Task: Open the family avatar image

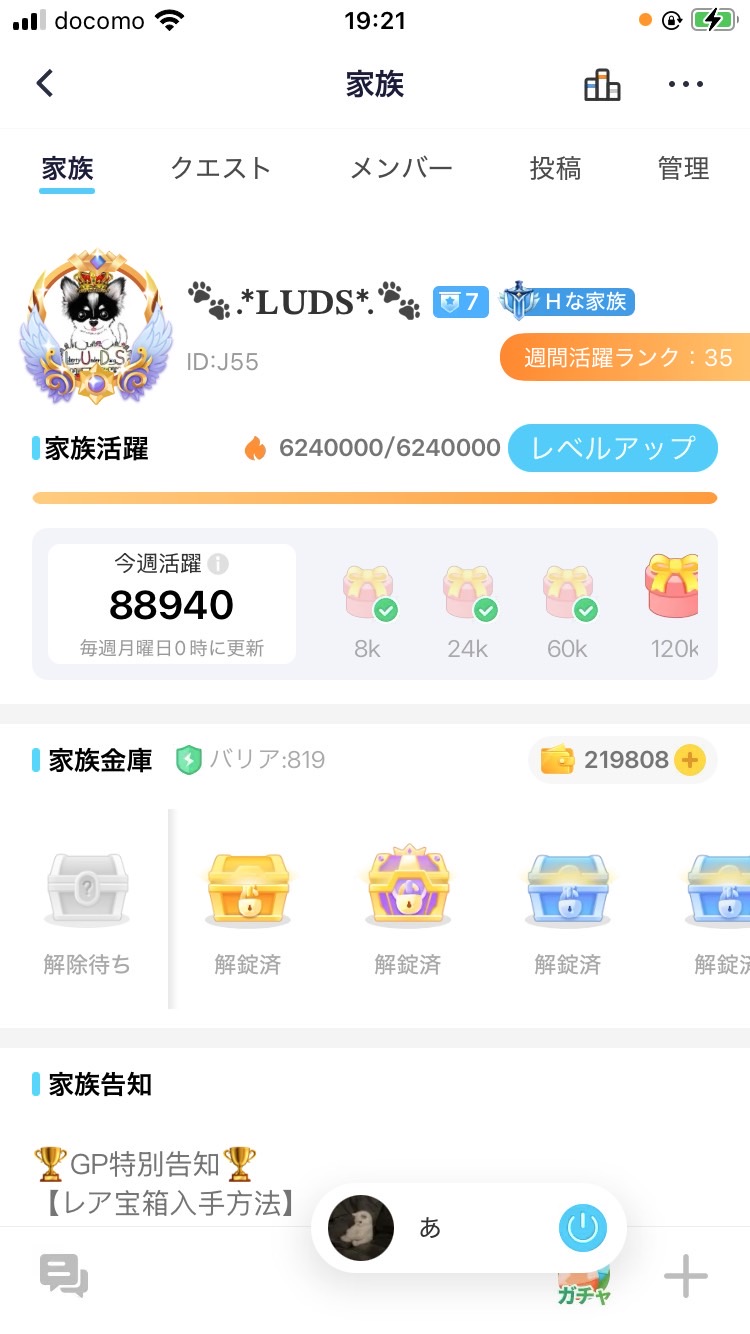Action: tap(97, 327)
